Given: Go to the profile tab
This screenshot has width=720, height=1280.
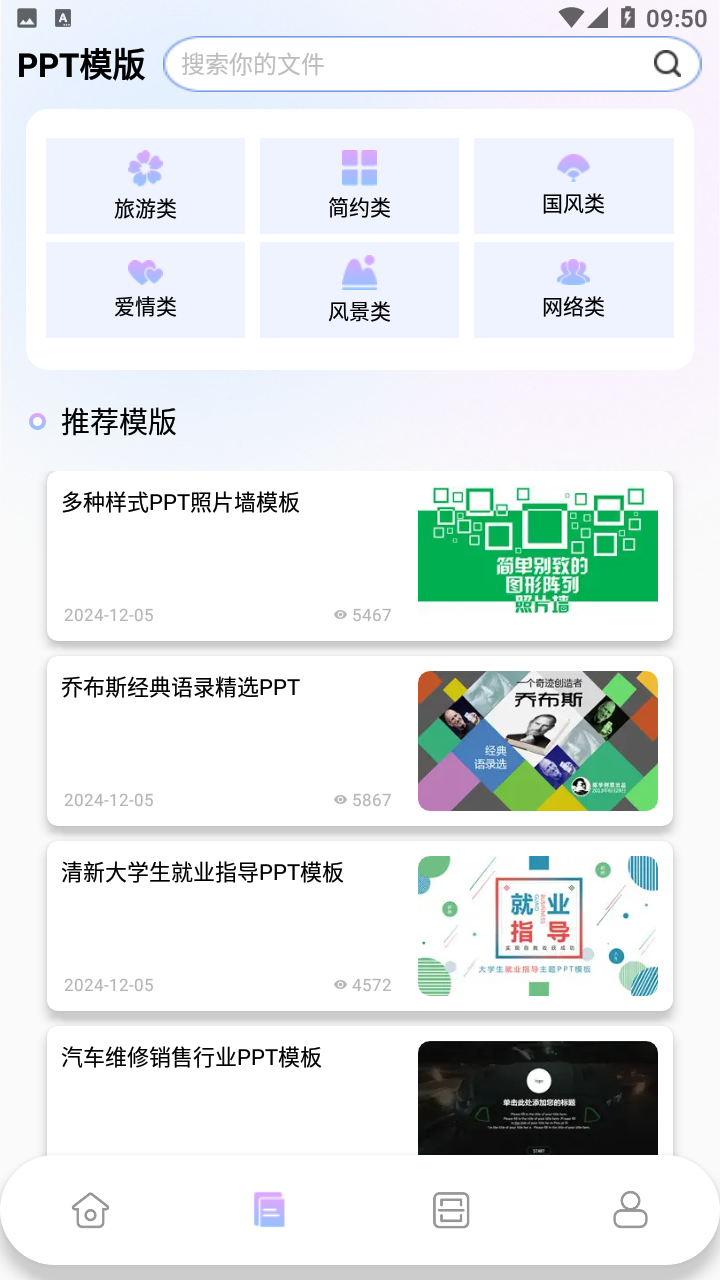Looking at the screenshot, I should (x=630, y=1210).
